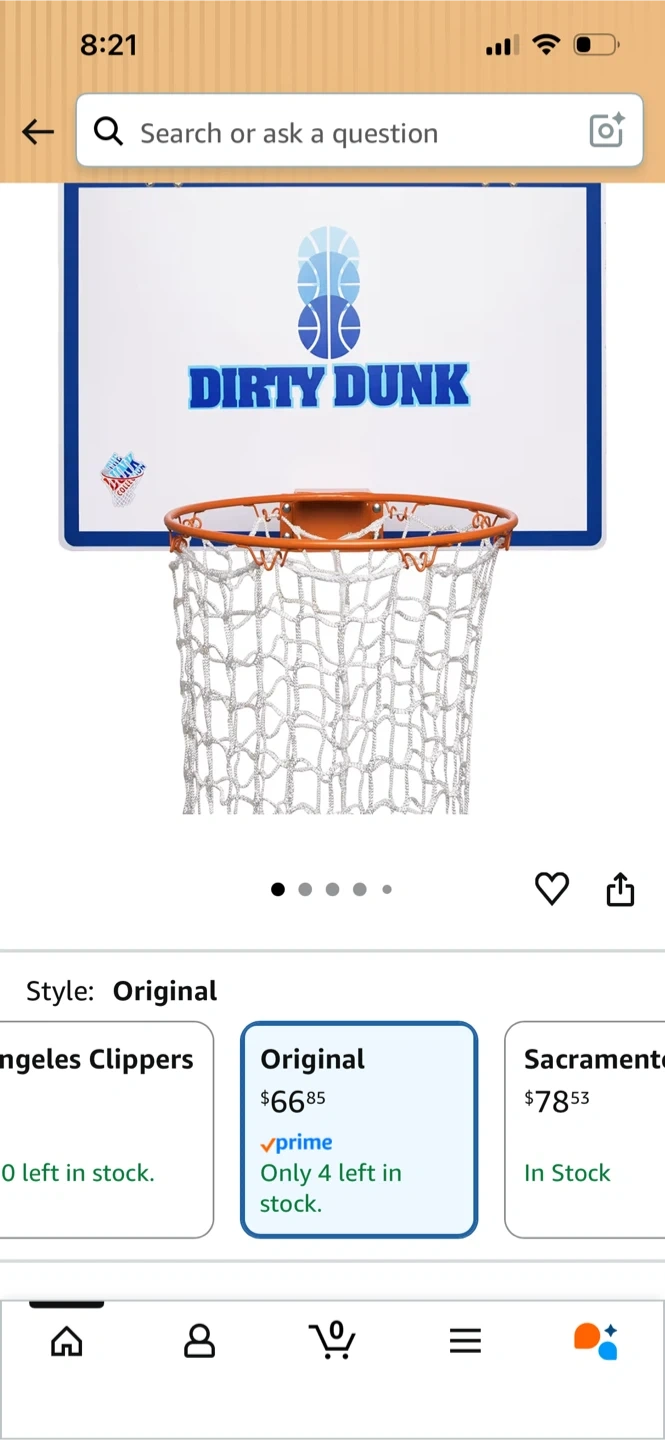Open the hamburger menu tab
Viewport: 665px width, 1440px height.
[465, 1341]
